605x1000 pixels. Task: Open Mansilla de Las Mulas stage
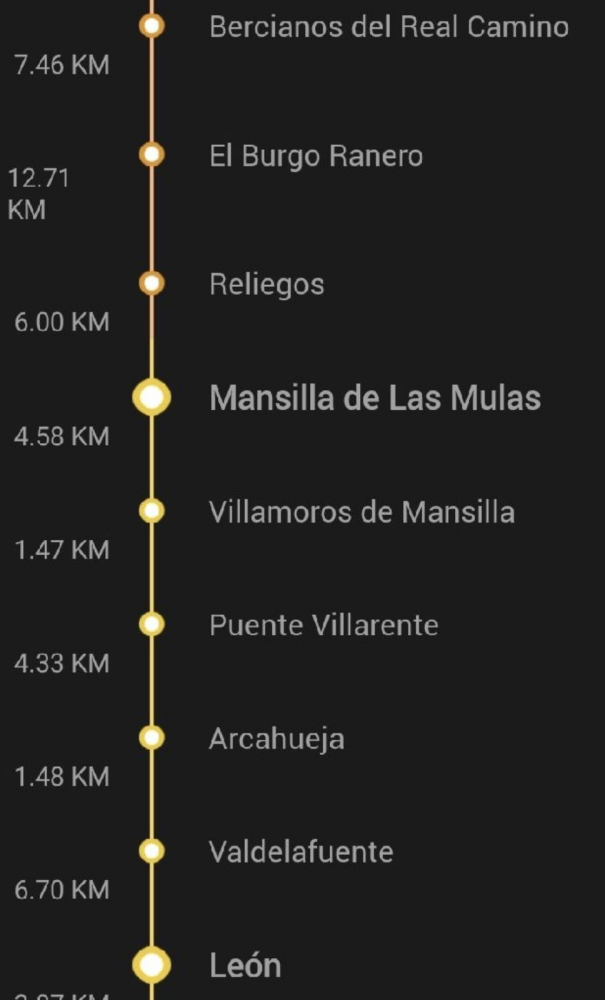coord(375,398)
